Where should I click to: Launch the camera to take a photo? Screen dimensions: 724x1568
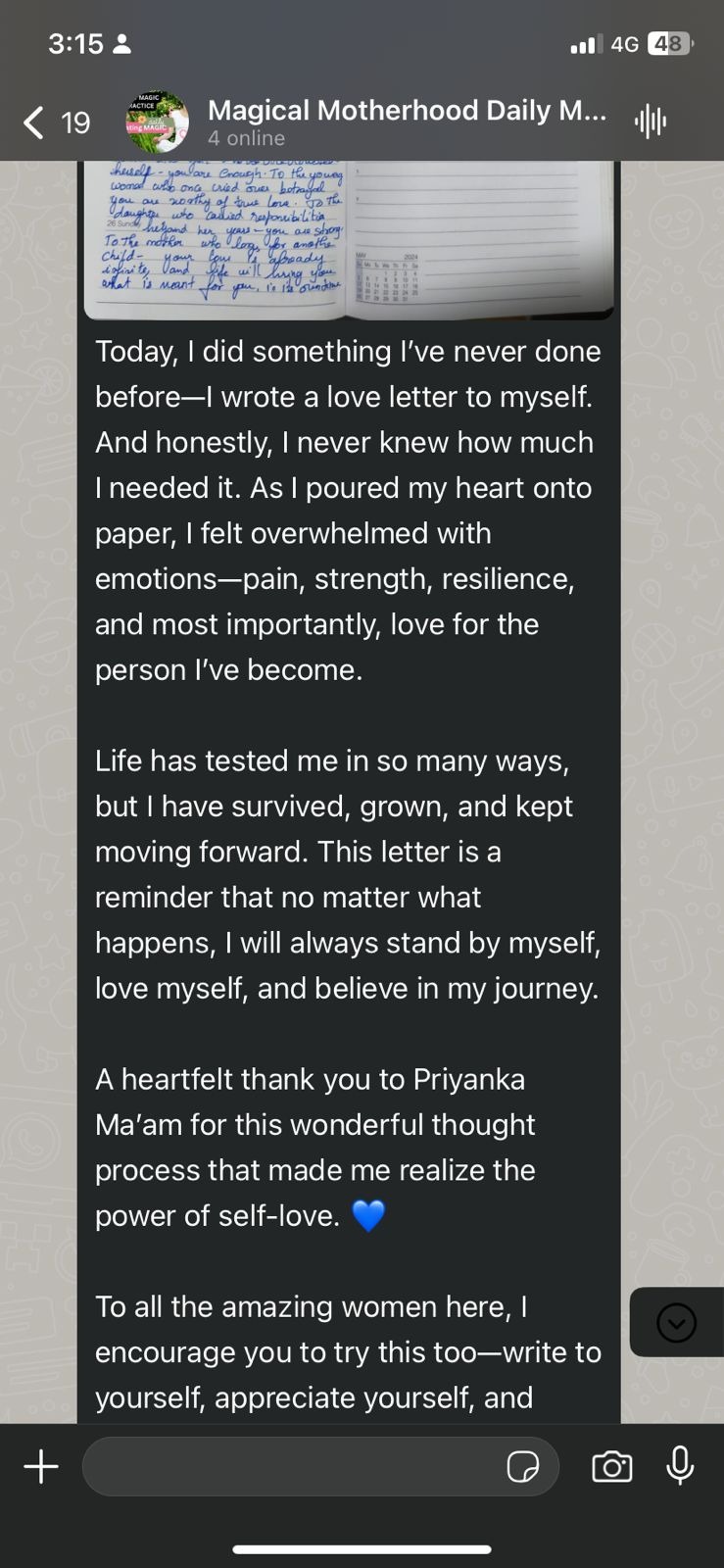(612, 1466)
